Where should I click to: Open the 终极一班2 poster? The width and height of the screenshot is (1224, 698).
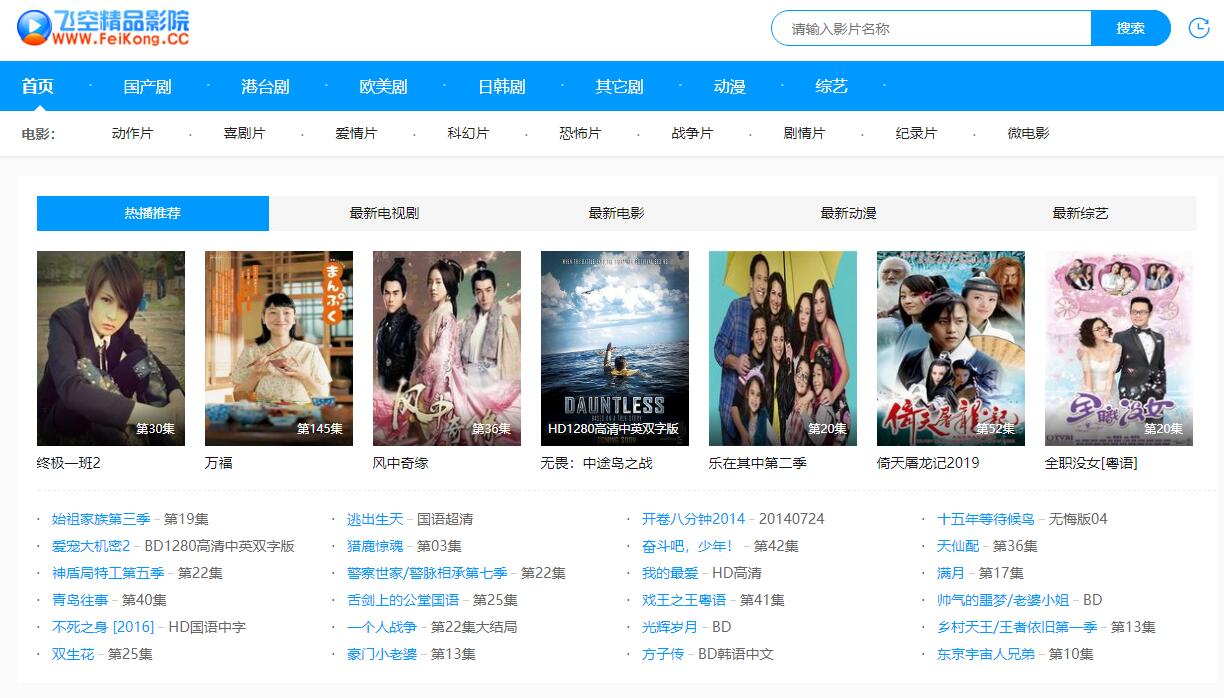coord(111,348)
